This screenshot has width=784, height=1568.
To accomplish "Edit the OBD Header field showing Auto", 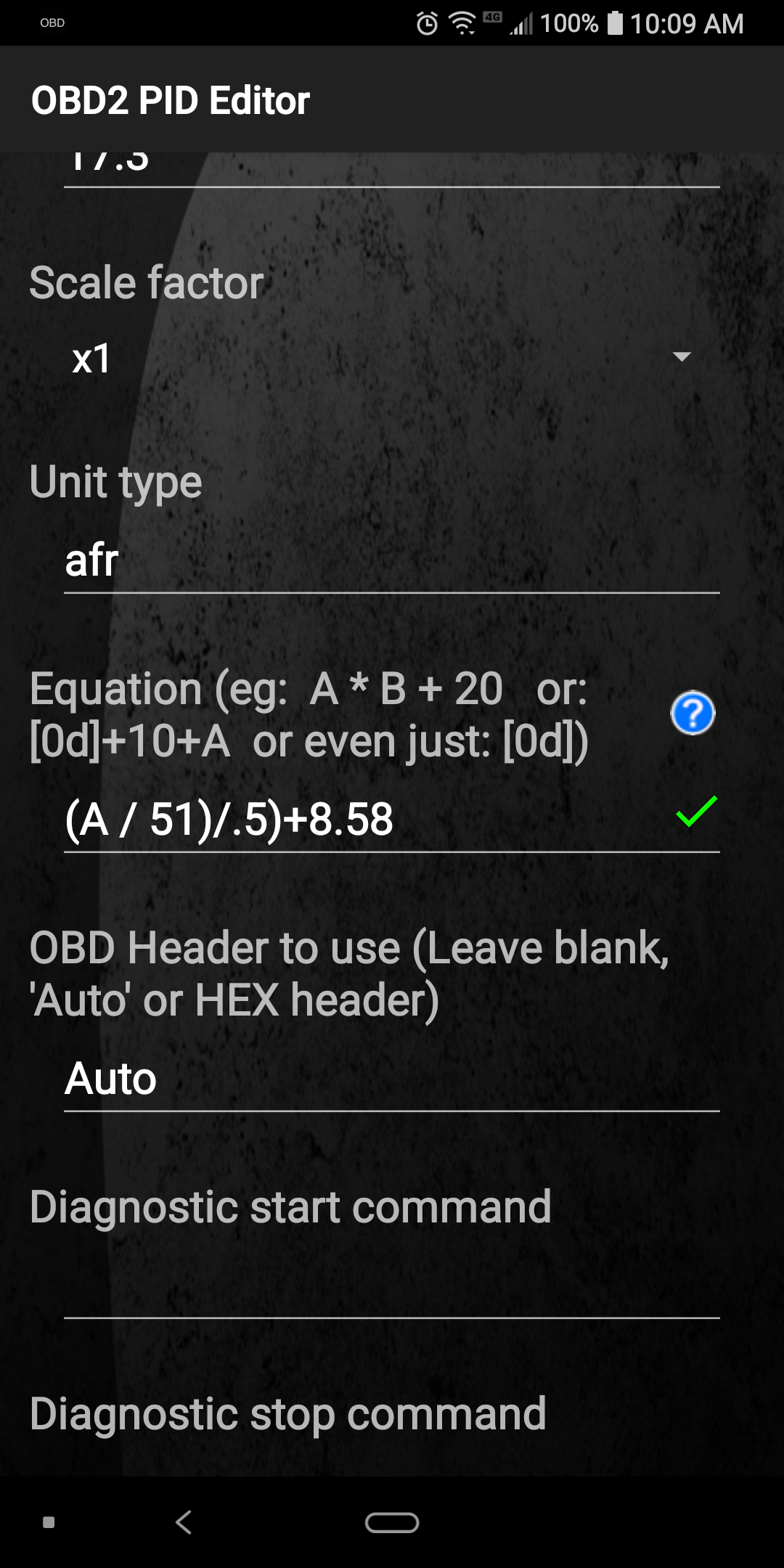I will [x=392, y=1078].
